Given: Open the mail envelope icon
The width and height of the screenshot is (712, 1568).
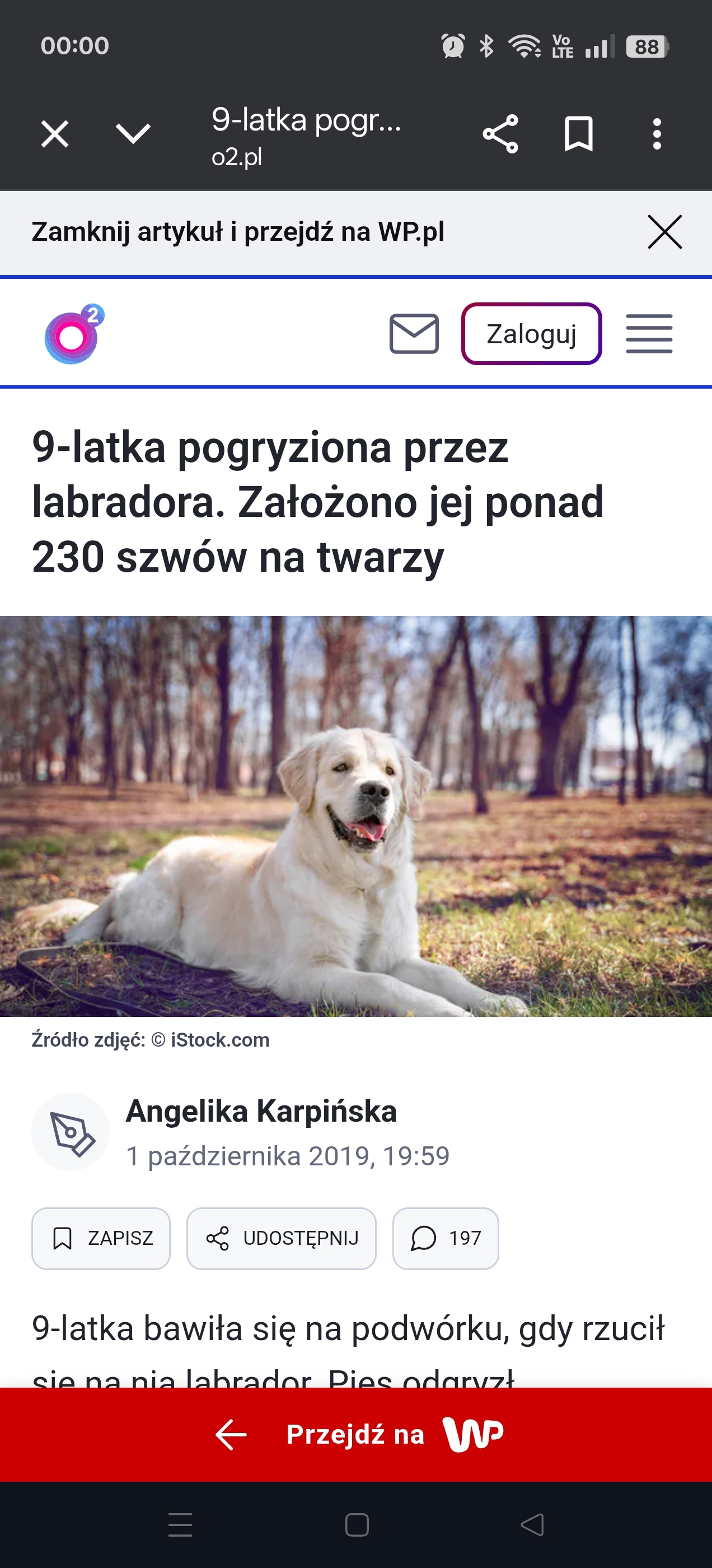Looking at the screenshot, I should click(414, 334).
